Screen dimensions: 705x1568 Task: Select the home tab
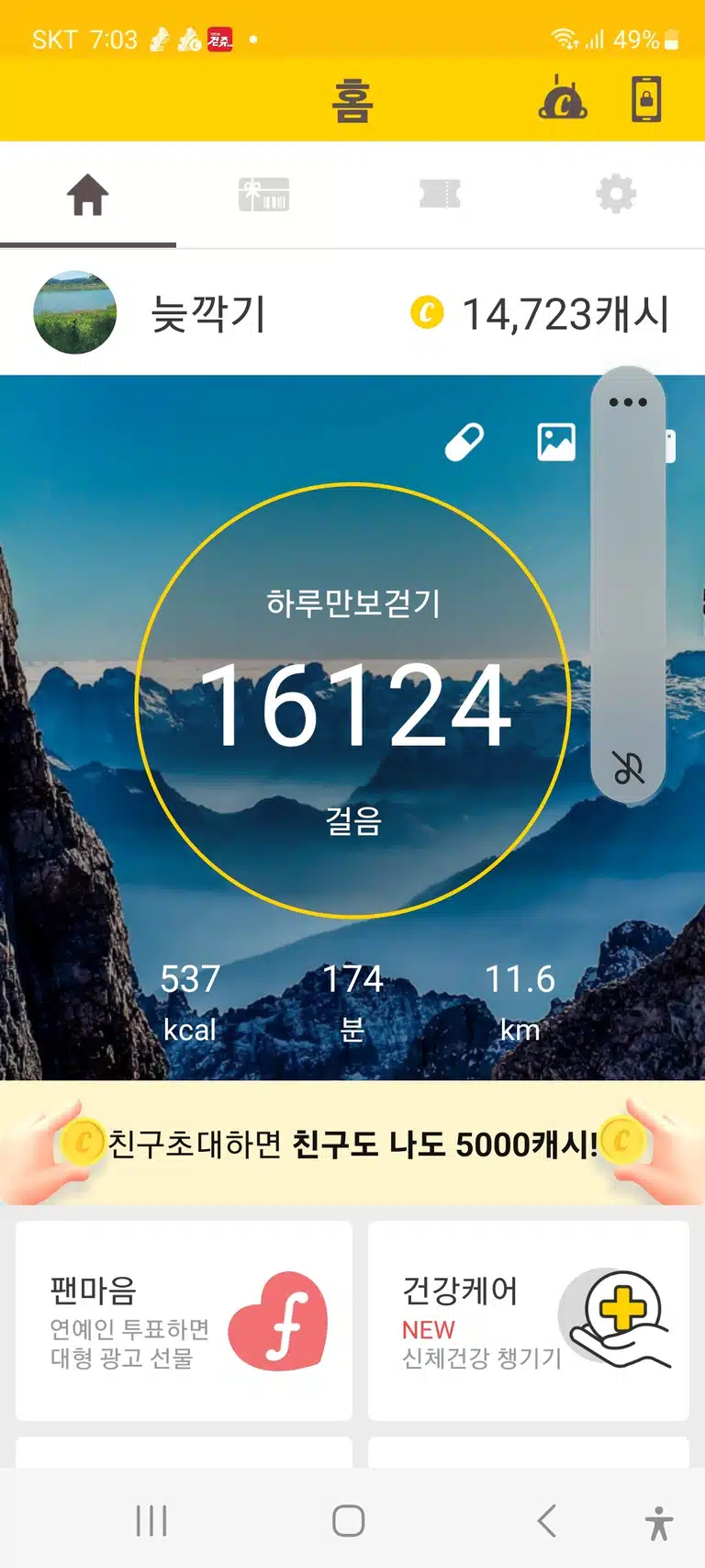click(x=88, y=195)
